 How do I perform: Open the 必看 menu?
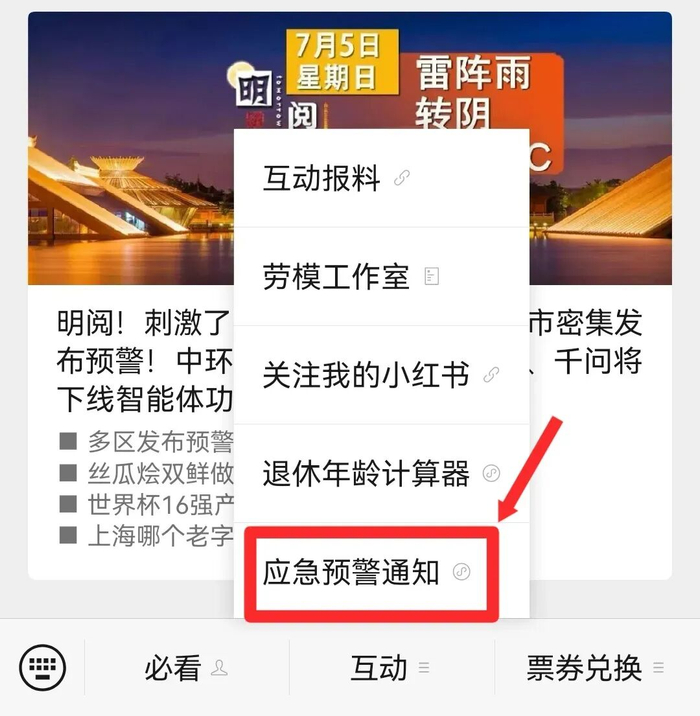[x=186, y=668]
